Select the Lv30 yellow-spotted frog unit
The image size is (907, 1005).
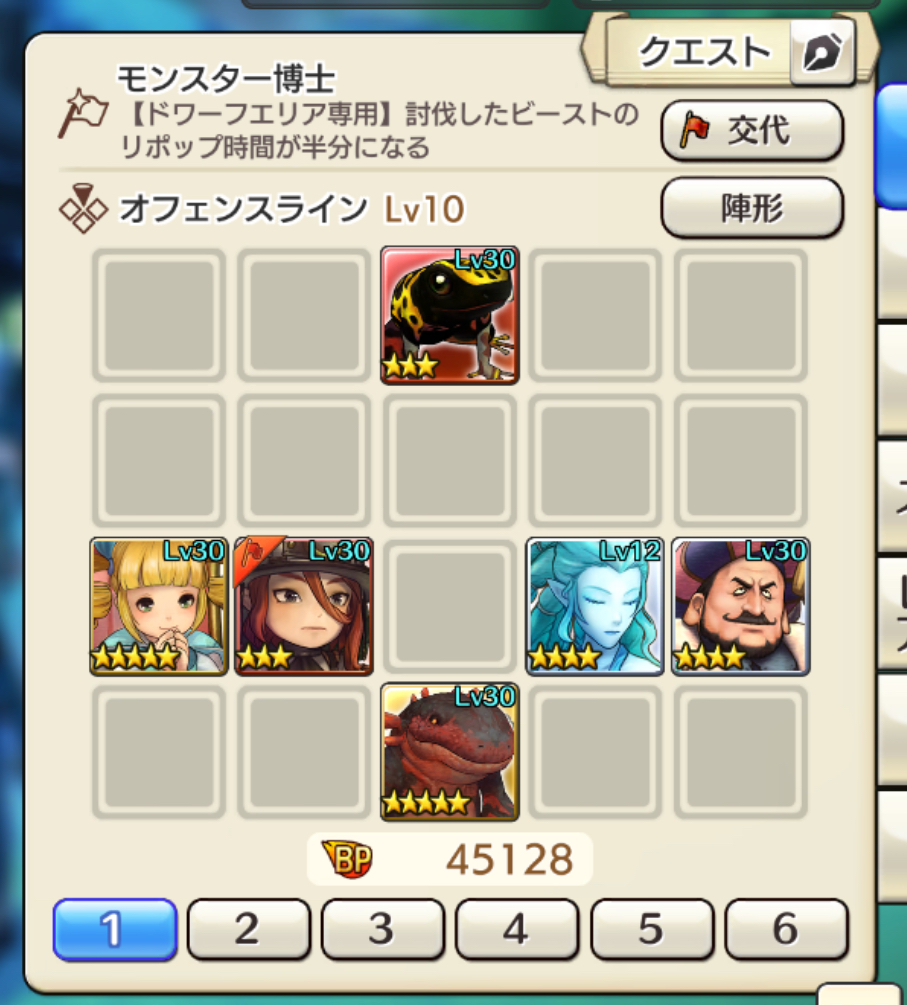(x=450, y=315)
